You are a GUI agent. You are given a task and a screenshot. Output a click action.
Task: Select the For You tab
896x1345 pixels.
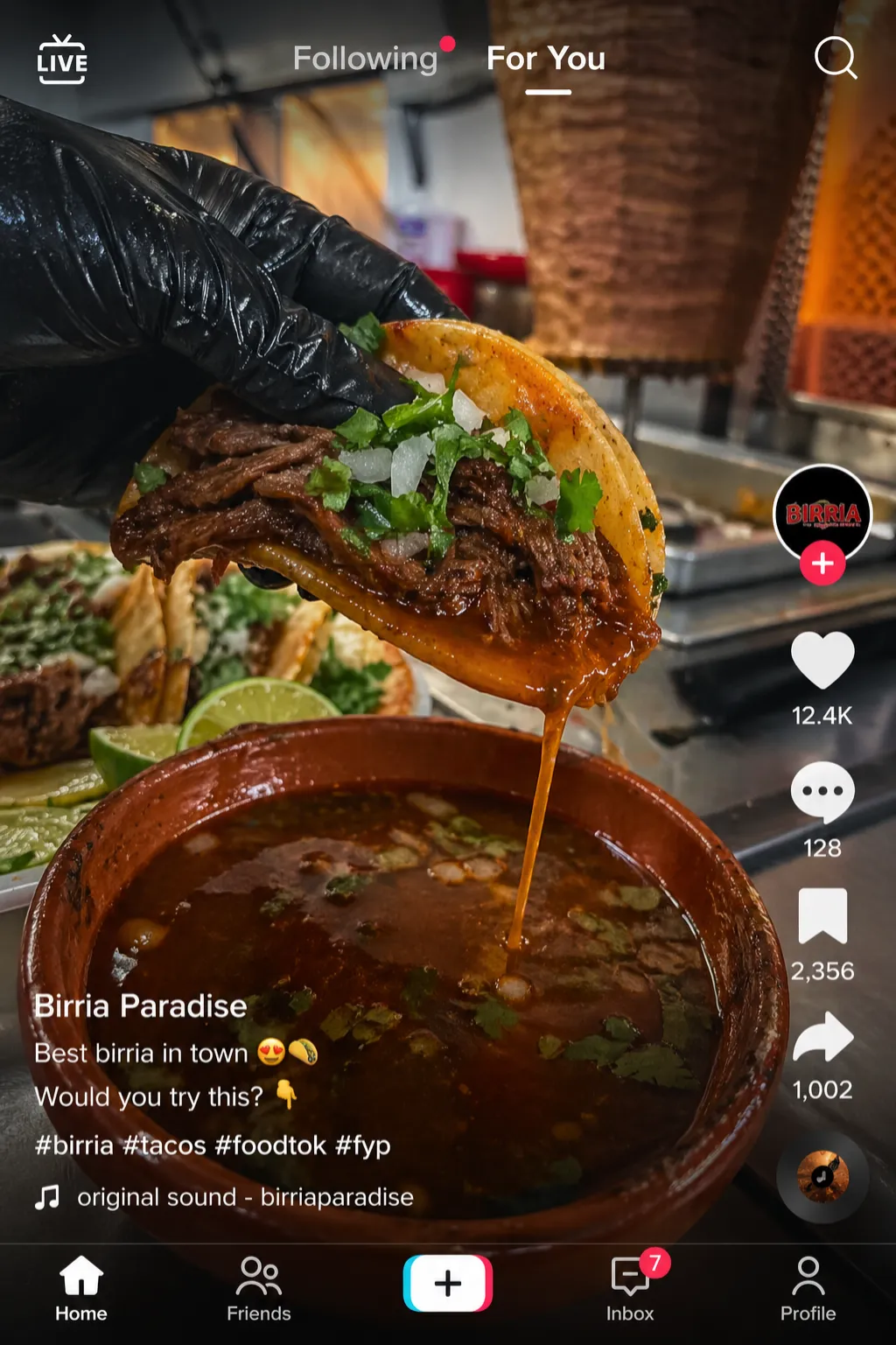coord(546,59)
